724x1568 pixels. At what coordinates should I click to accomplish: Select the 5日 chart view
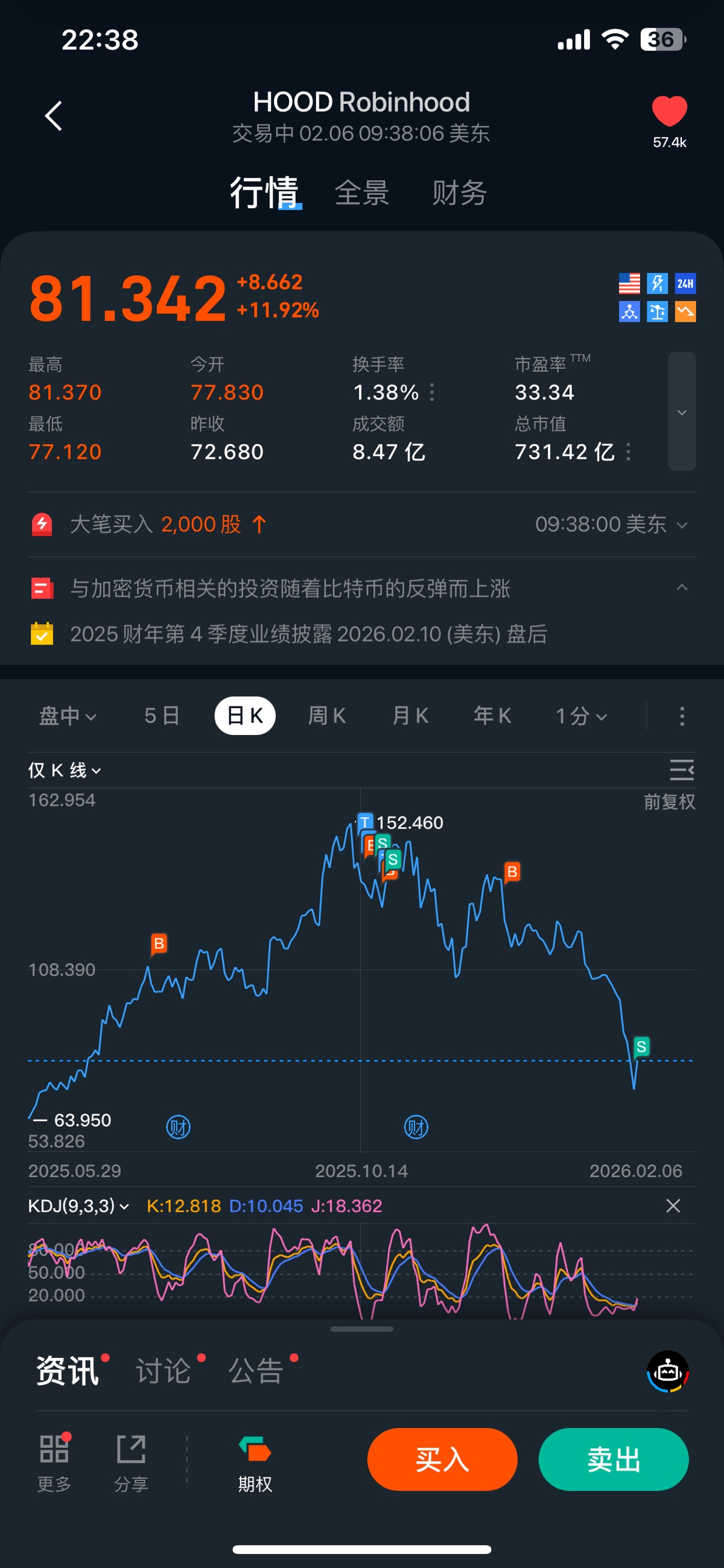point(162,716)
